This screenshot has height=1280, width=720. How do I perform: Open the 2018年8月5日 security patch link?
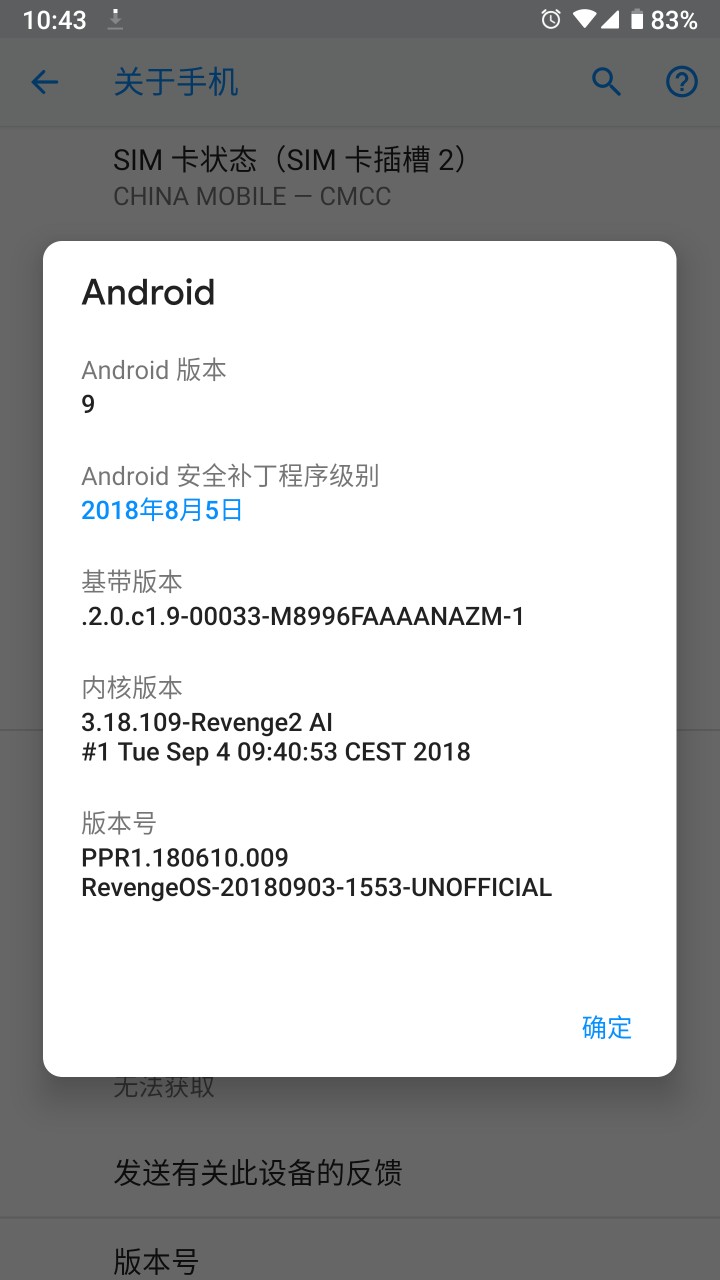click(162, 510)
